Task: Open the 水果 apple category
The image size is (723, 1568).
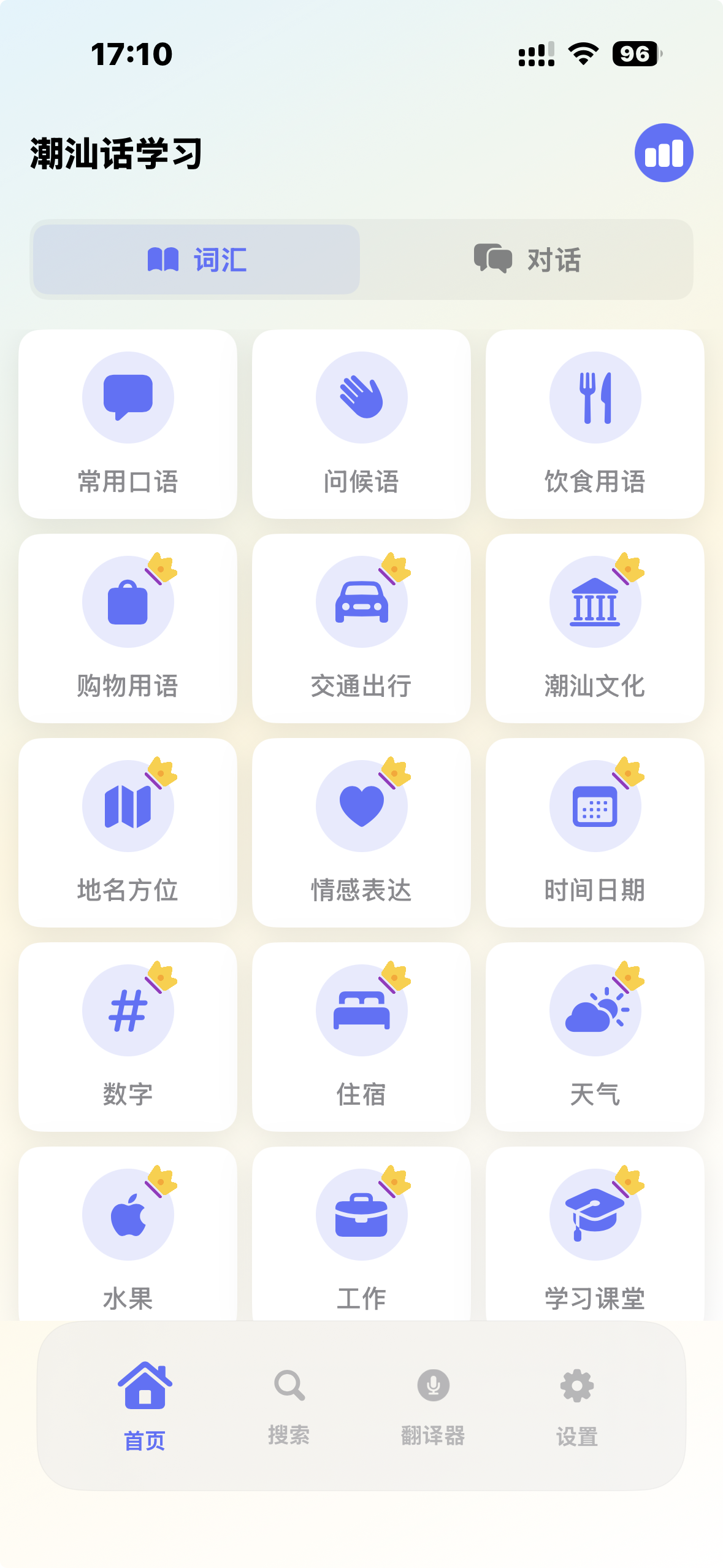Action: coord(127,1215)
